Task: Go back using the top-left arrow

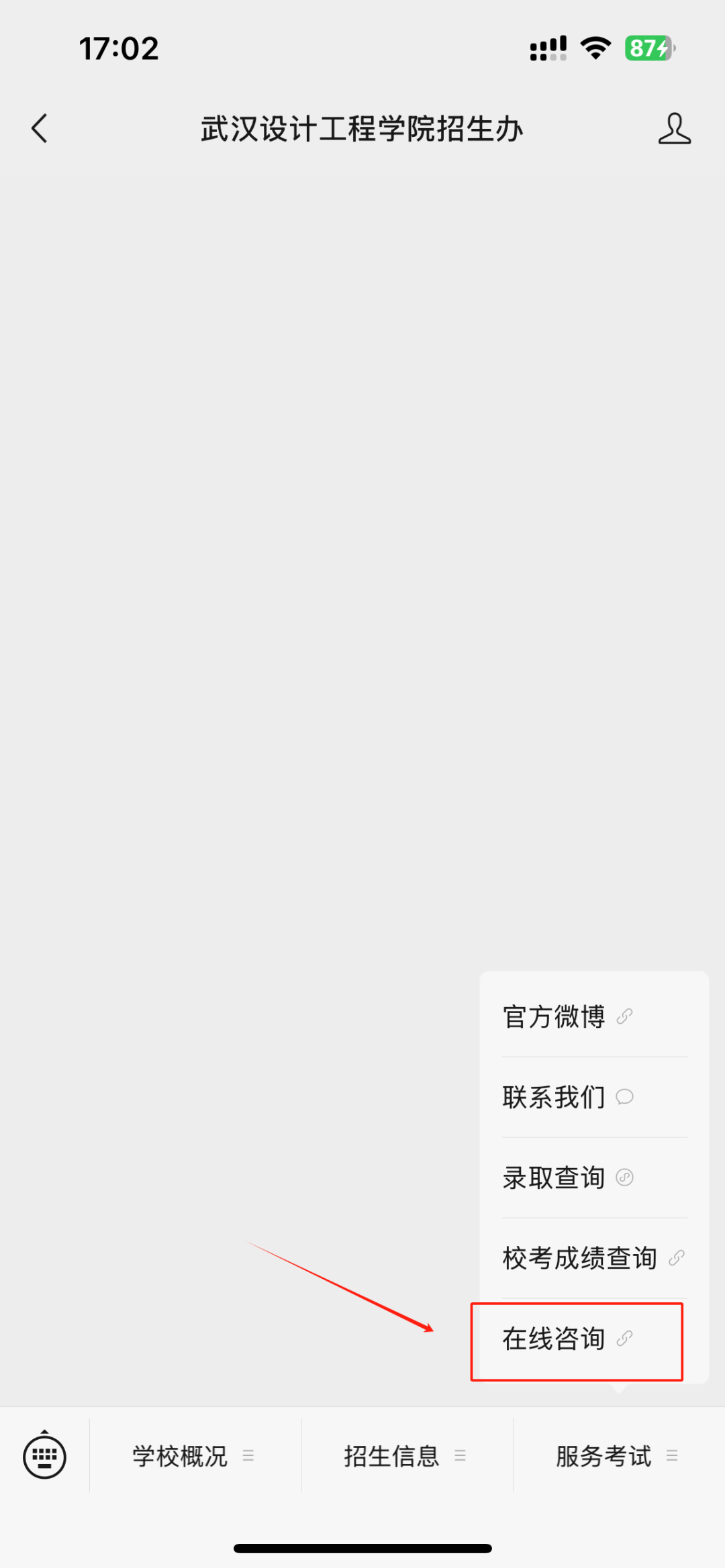Action: click(x=40, y=128)
